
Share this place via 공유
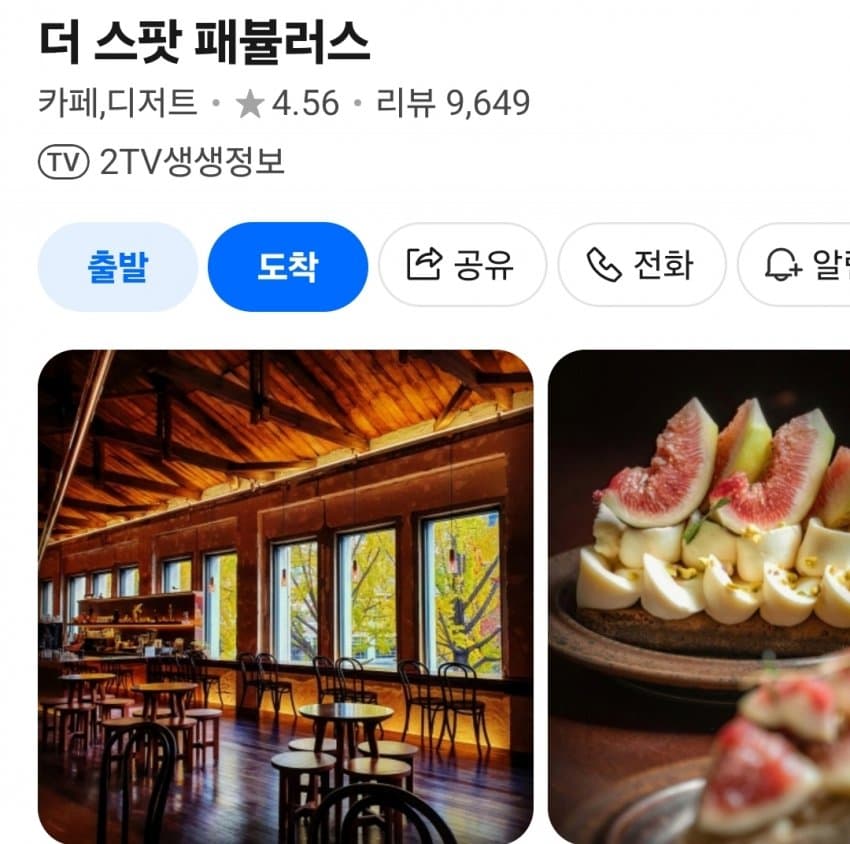click(x=461, y=265)
